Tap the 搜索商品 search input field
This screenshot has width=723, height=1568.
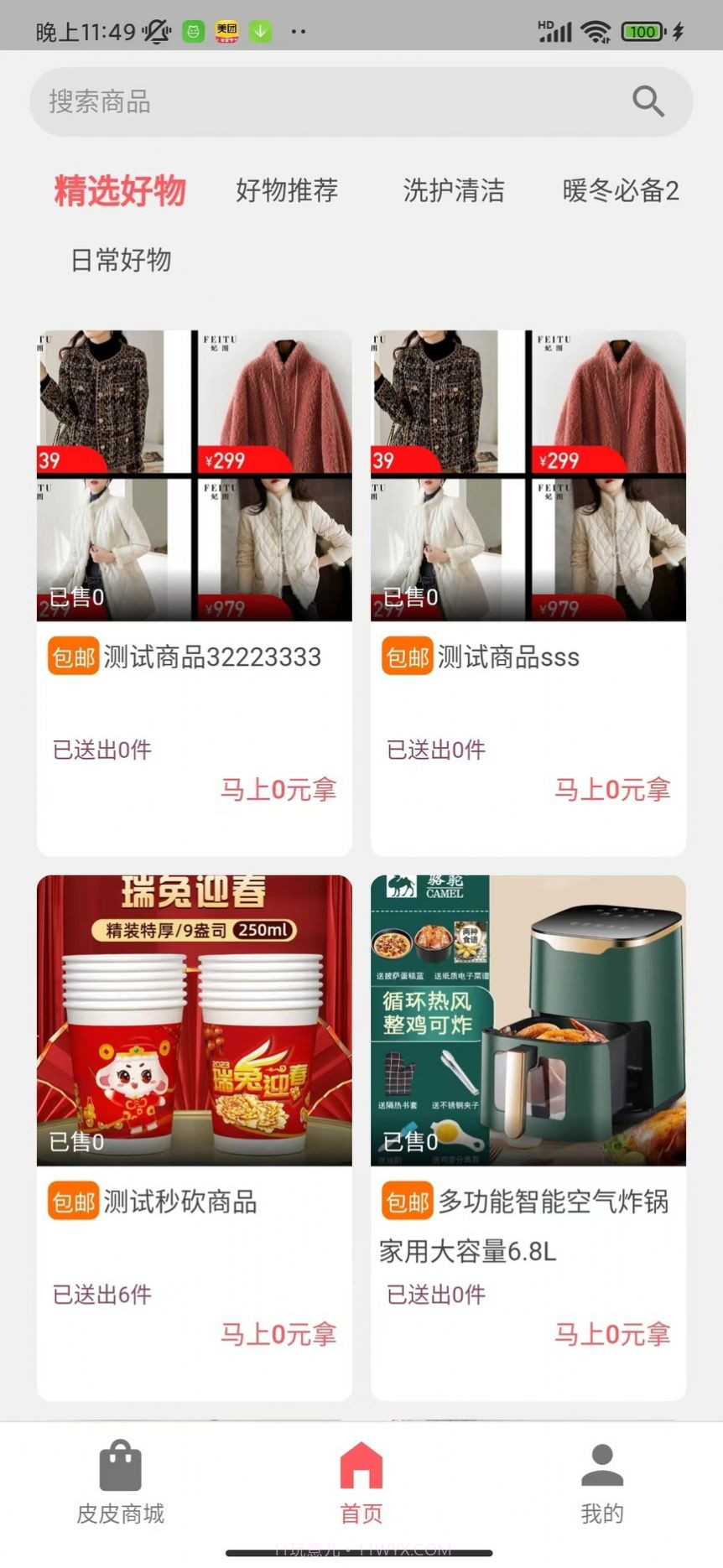[252, 101]
